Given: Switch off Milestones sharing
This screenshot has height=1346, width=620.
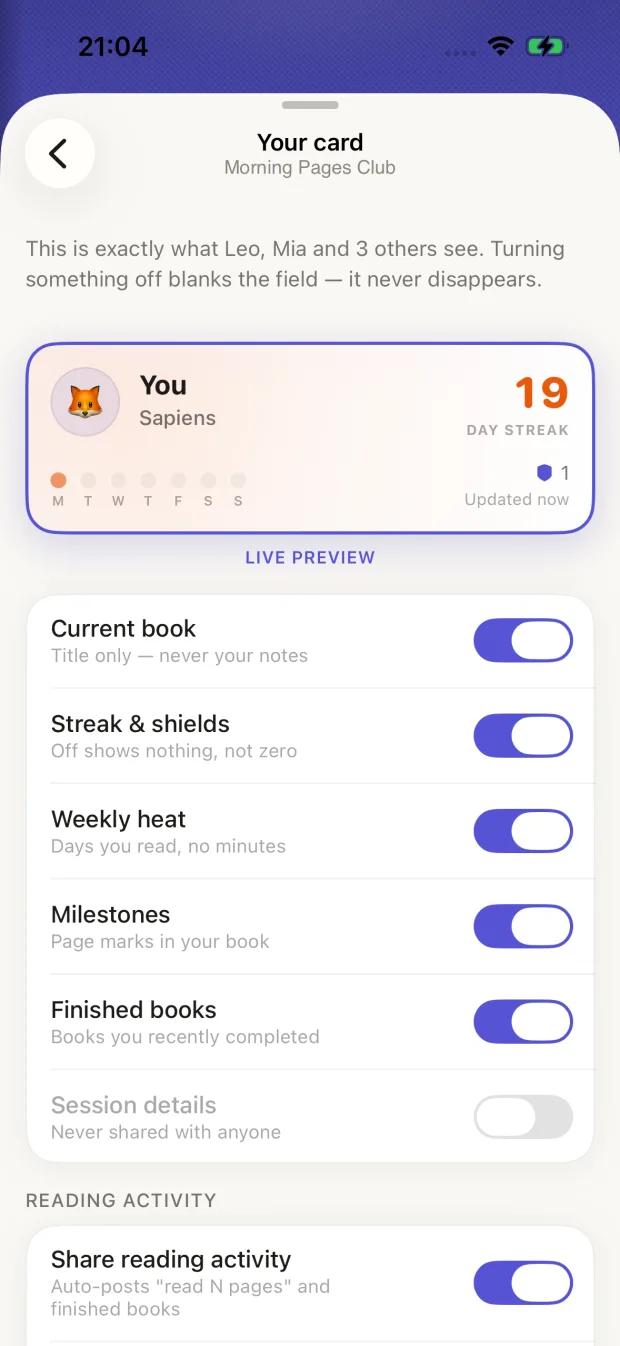Looking at the screenshot, I should pyautogui.click(x=523, y=926).
